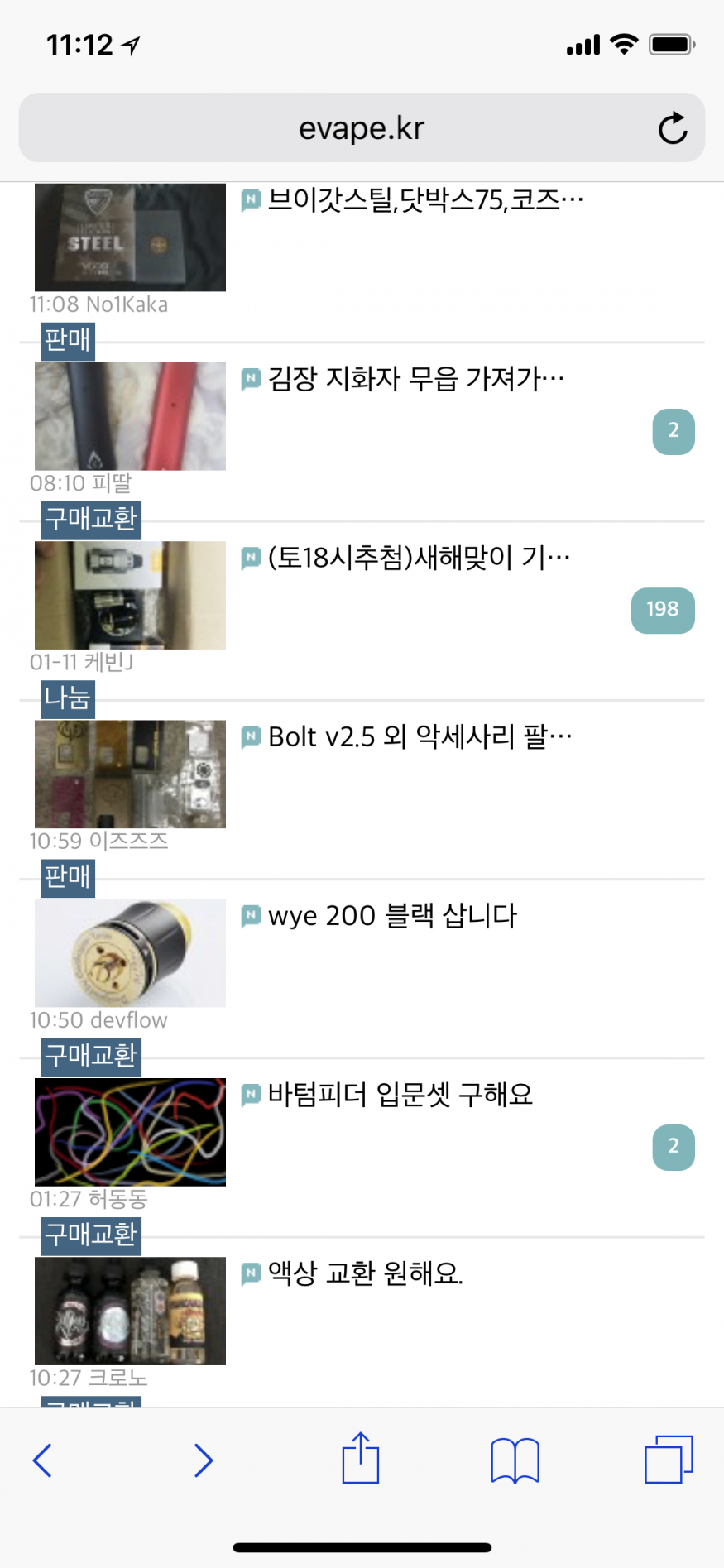Tap the colorful wires thumbnail by 허동동
Image resolution: width=724 pixels, height=1568 pixels.
130,1132
